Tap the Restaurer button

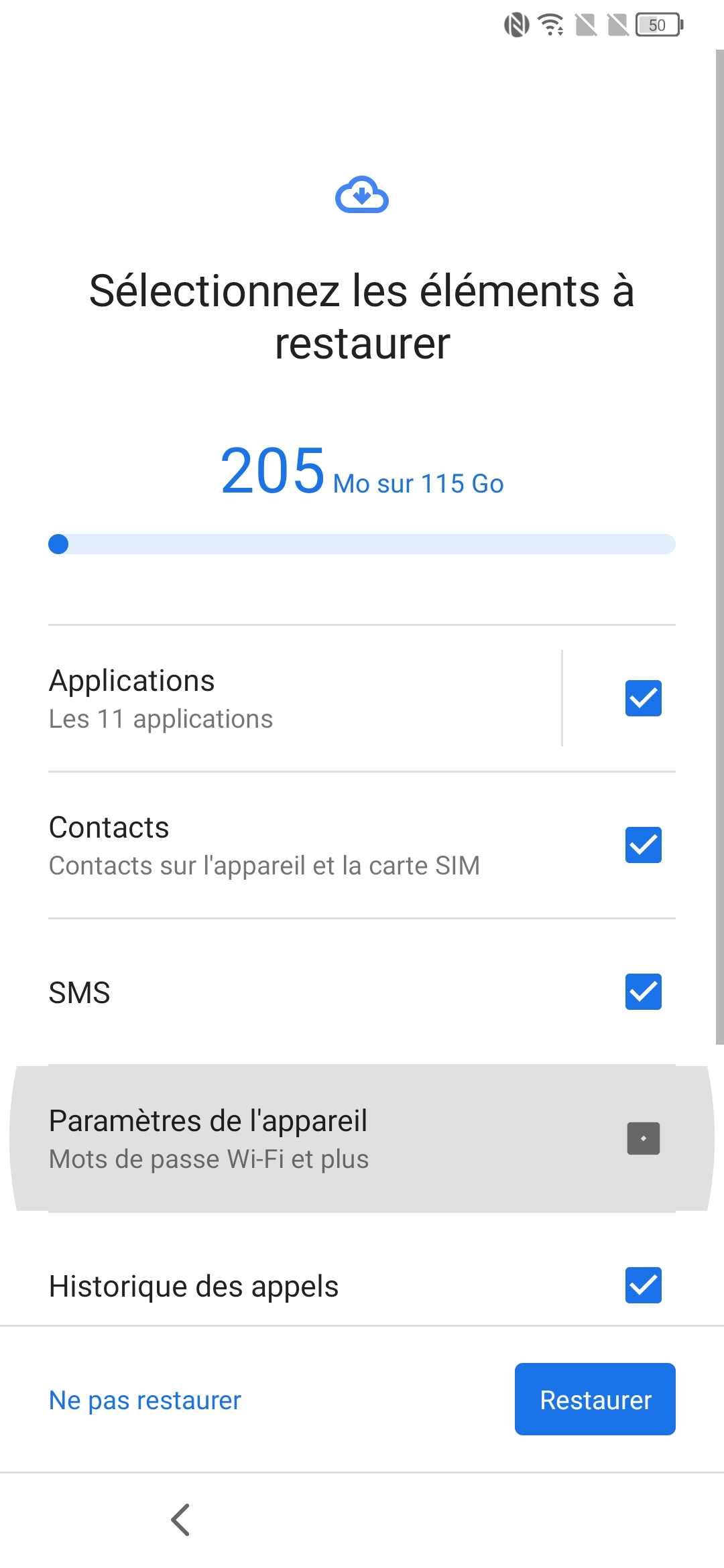[595, 1400]
